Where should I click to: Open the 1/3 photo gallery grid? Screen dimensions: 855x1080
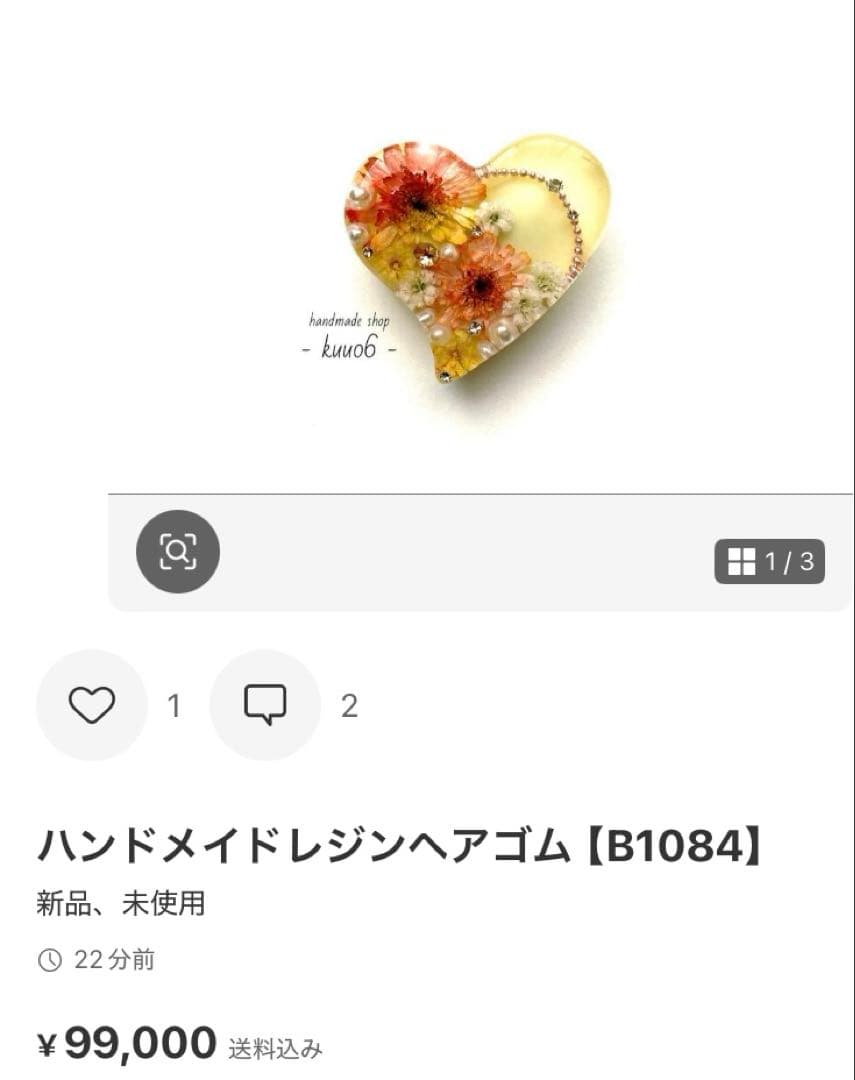coord(769,562)
